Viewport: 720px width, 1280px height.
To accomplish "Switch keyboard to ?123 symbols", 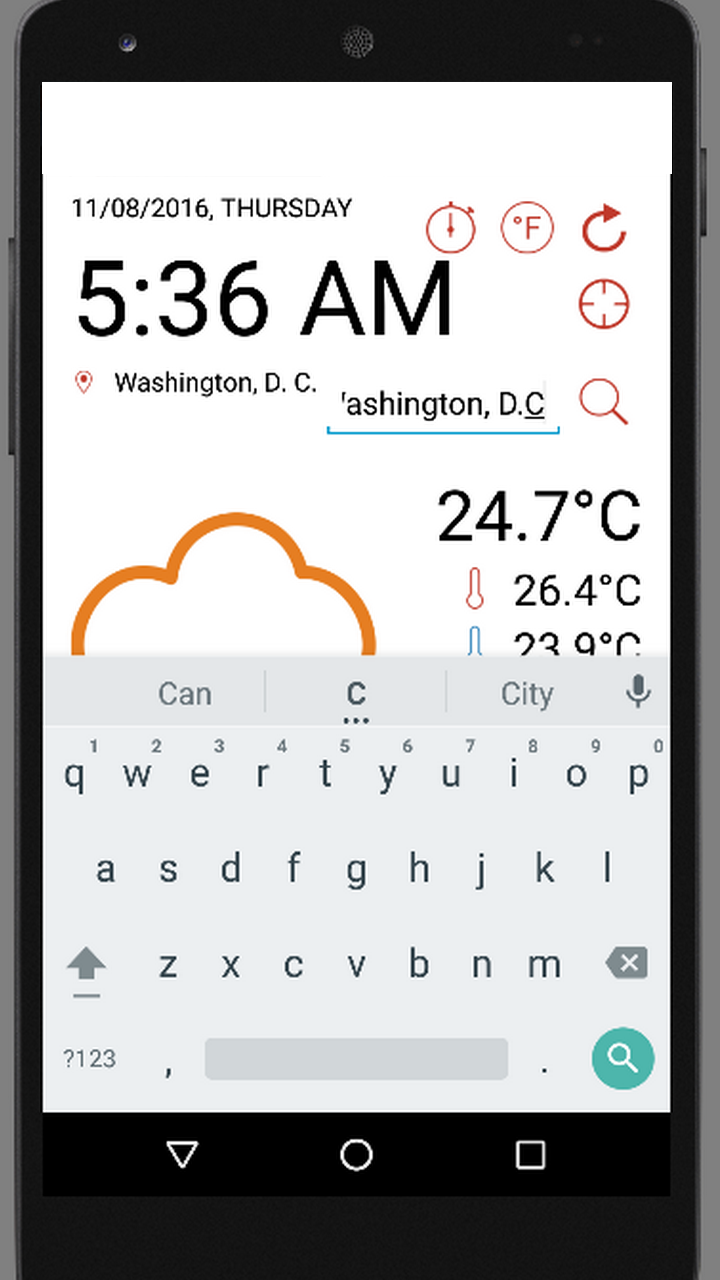I will coord(90,1059).
